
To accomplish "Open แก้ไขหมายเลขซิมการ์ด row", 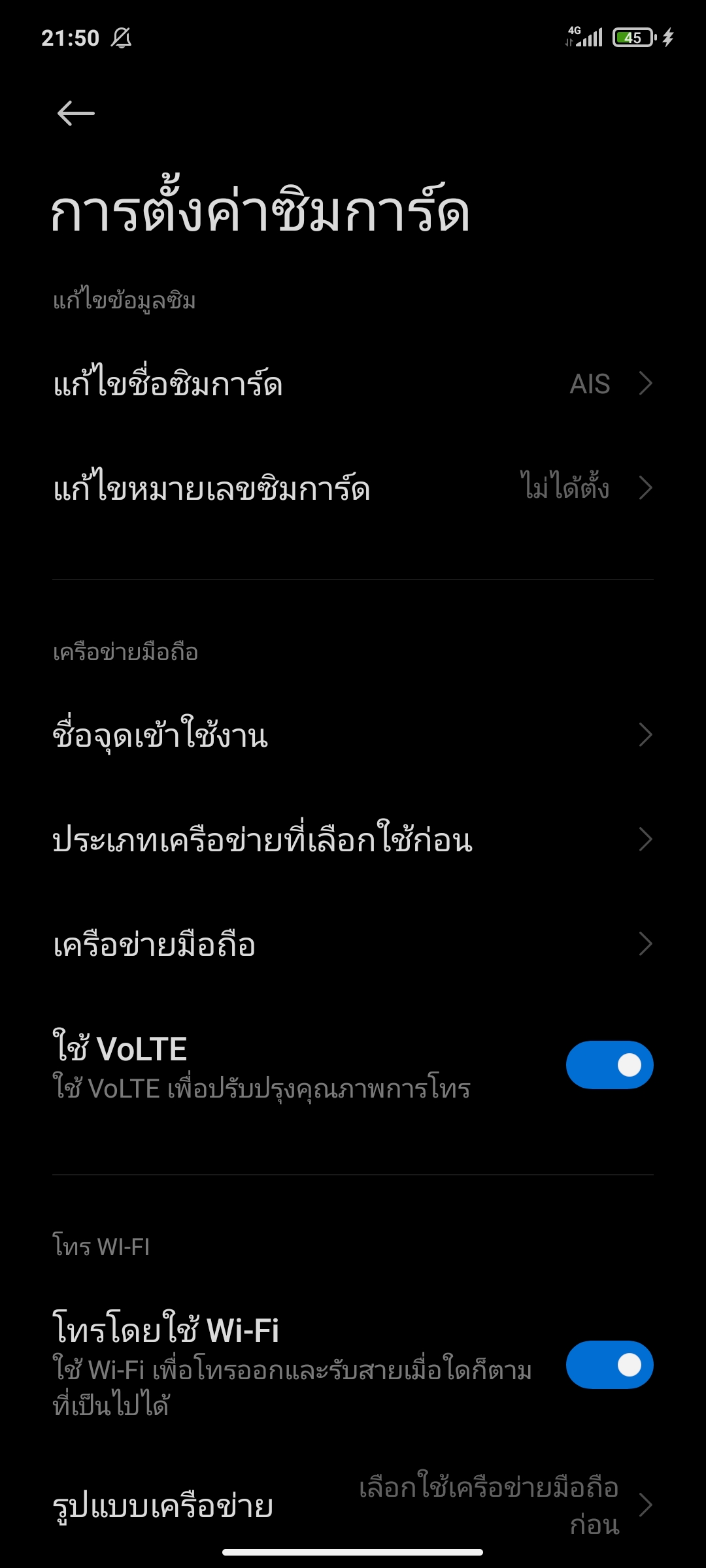I will click(353, 488).
